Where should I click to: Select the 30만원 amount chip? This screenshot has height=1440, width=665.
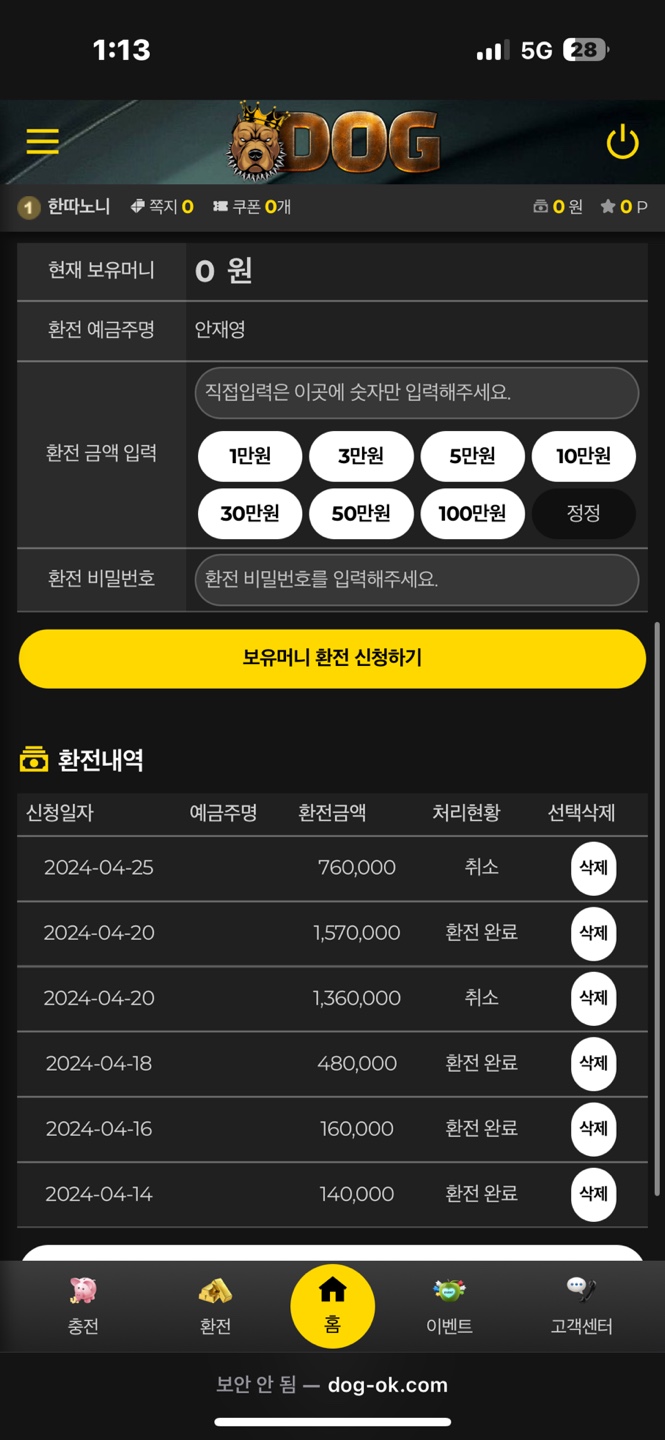[x=250, y=514]
